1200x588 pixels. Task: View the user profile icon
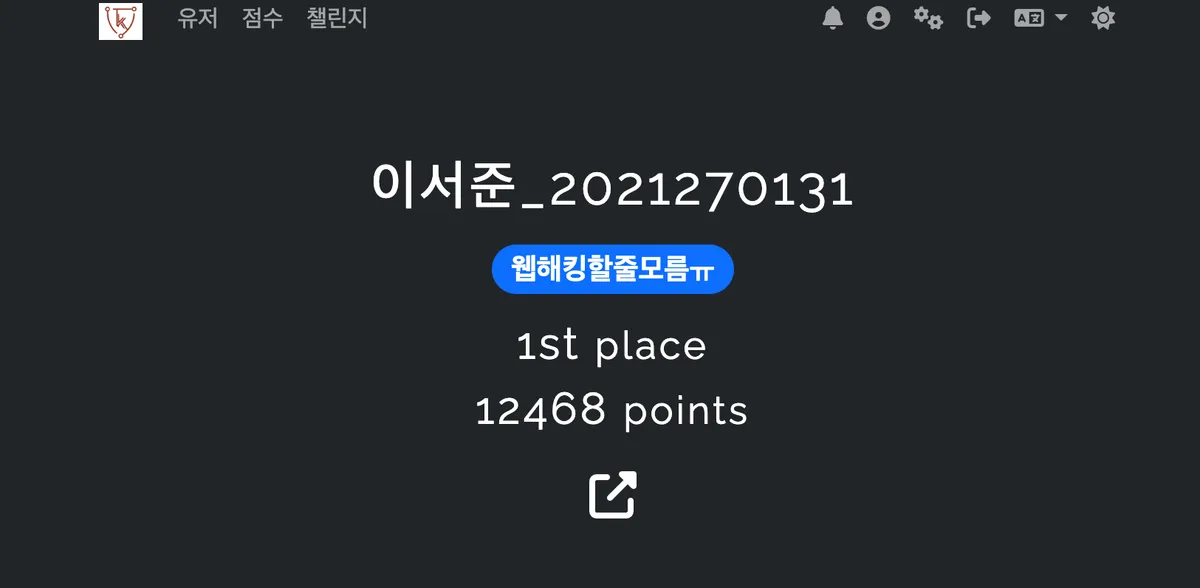point(878,18)
